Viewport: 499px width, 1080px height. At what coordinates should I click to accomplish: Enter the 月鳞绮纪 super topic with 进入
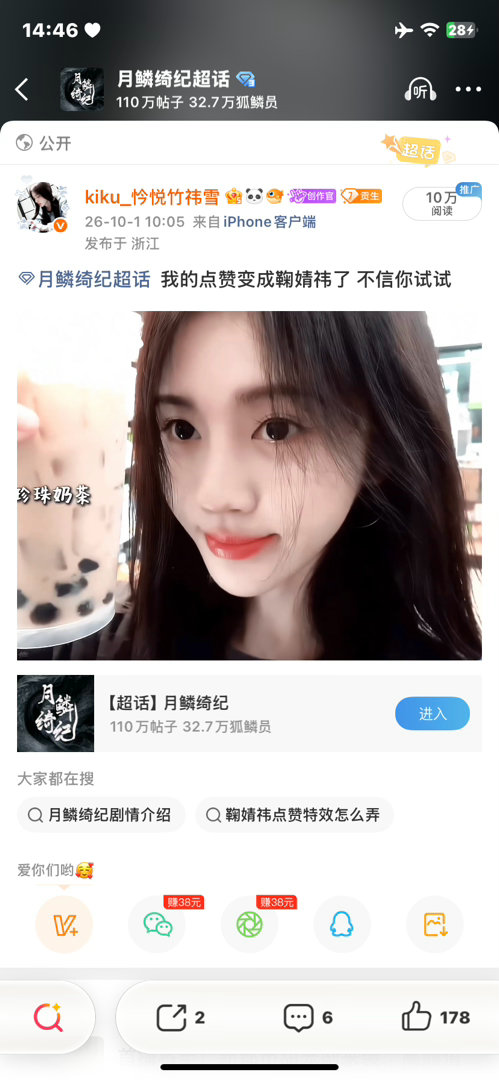432,714
